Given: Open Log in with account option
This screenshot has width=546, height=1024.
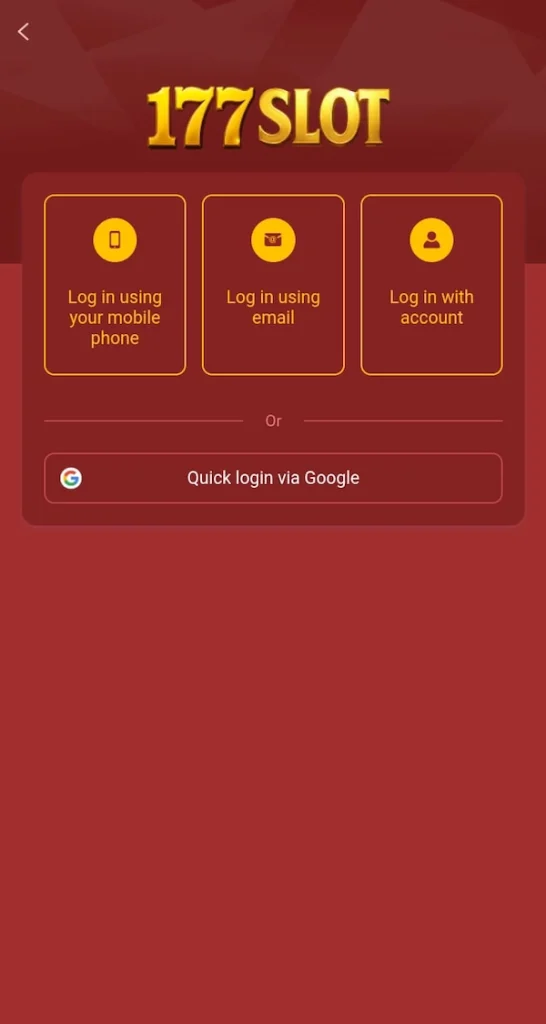Looking at the screenshot, I should pos(432,285).
